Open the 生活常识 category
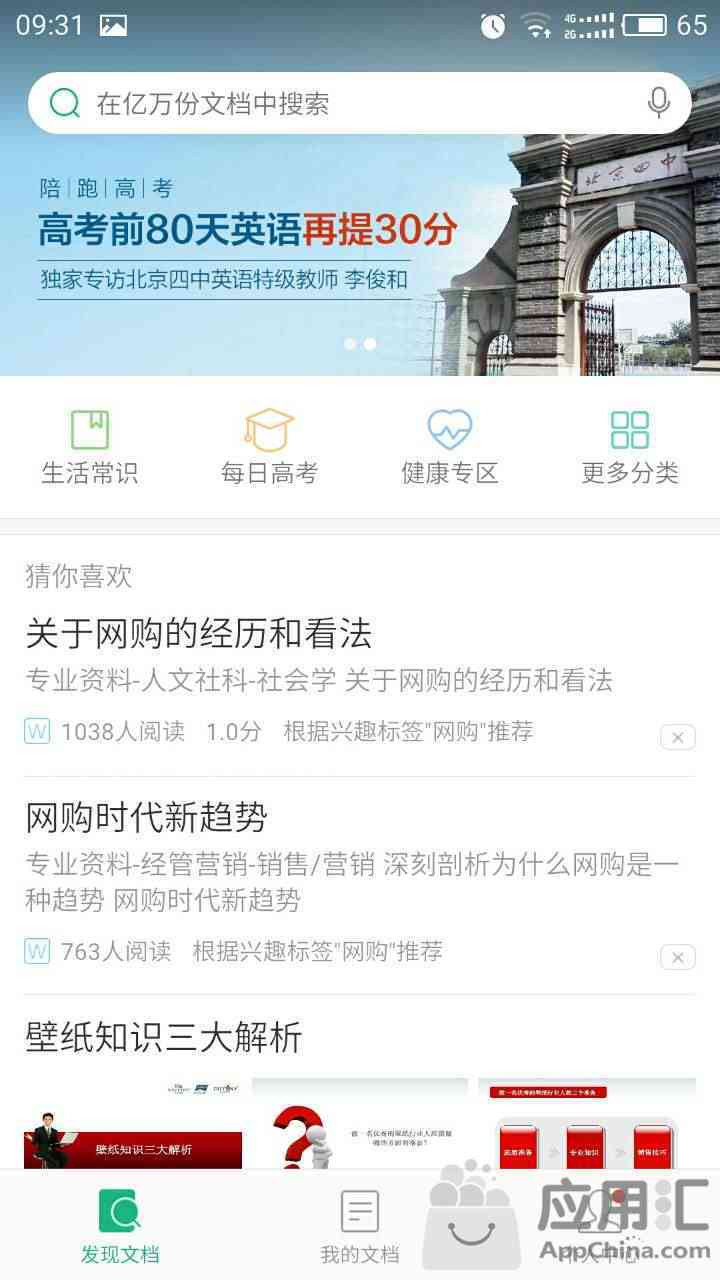The width and height of the screenshot is (720, 1280). click(x=90, y=448)
